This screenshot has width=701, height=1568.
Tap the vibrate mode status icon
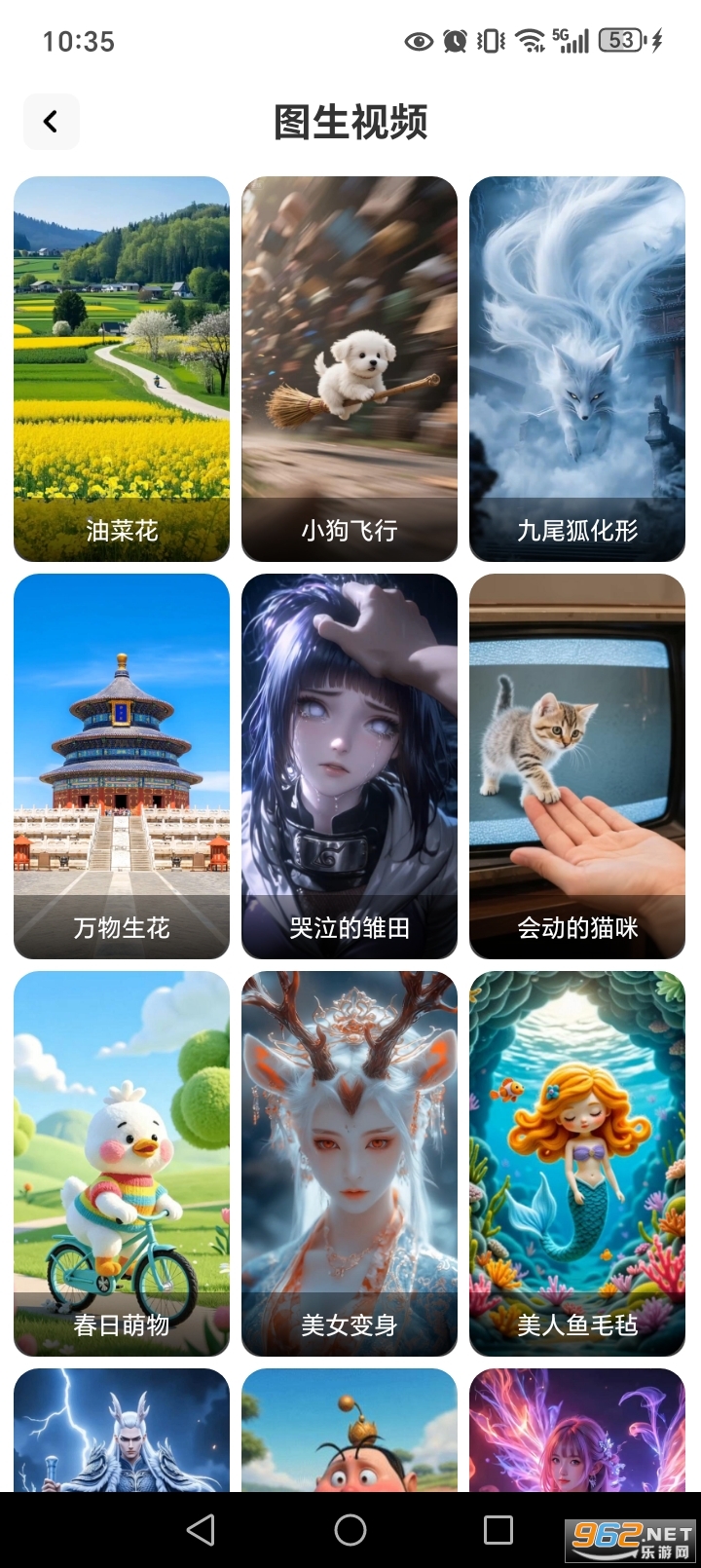point(489,41)
